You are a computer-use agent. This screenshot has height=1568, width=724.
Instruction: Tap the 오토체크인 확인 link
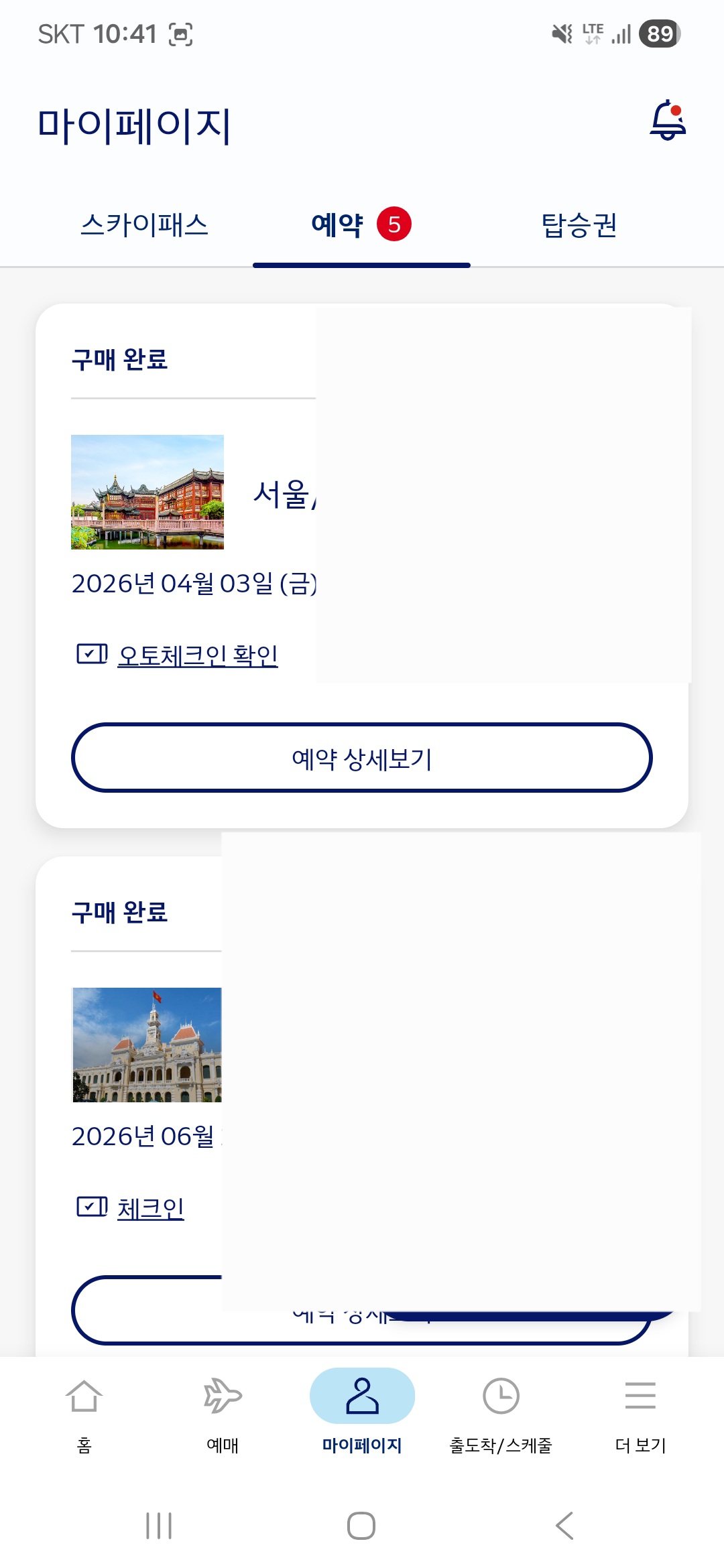pyautogui.click(x=197, y=655)
